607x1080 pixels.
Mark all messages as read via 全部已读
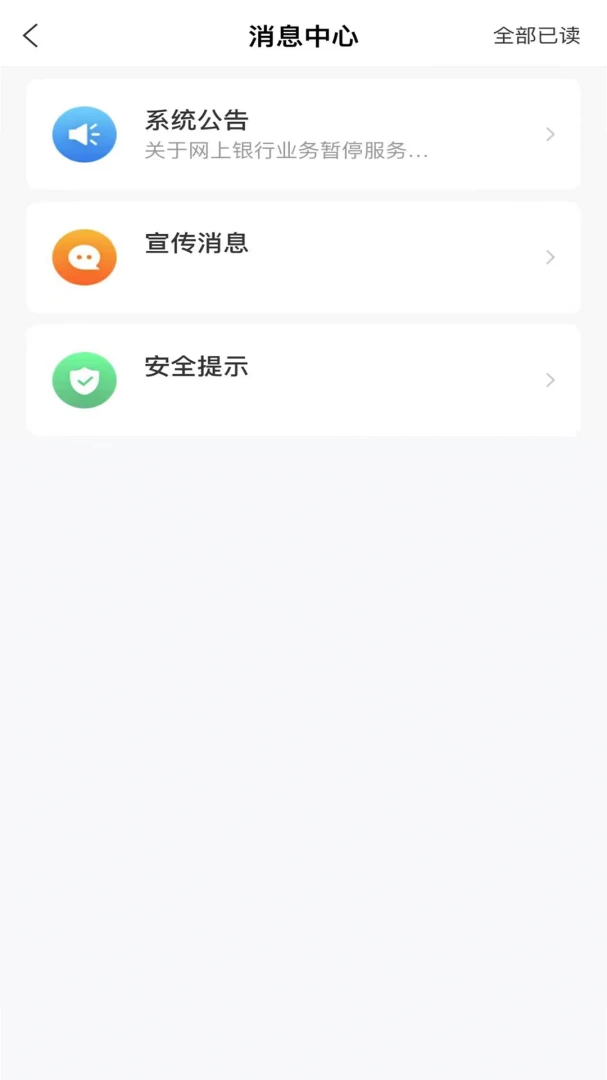click(536, 36)
